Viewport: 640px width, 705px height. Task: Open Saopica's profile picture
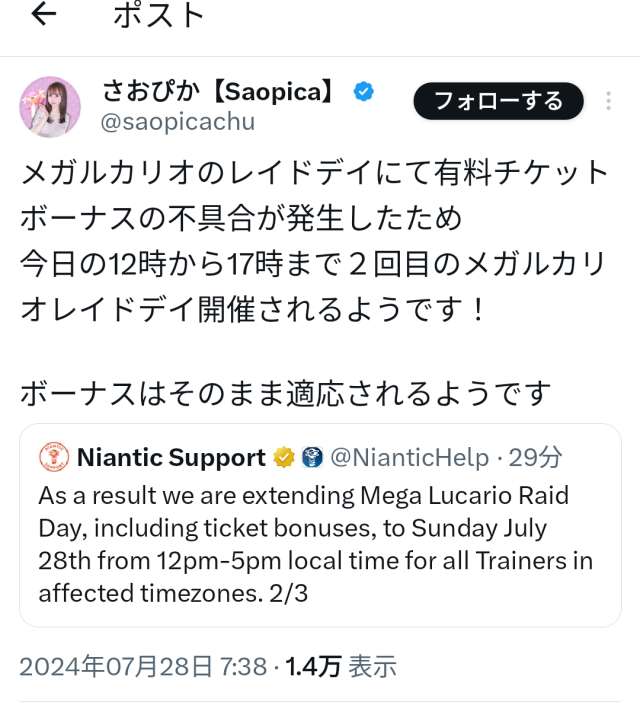point(50,106)
